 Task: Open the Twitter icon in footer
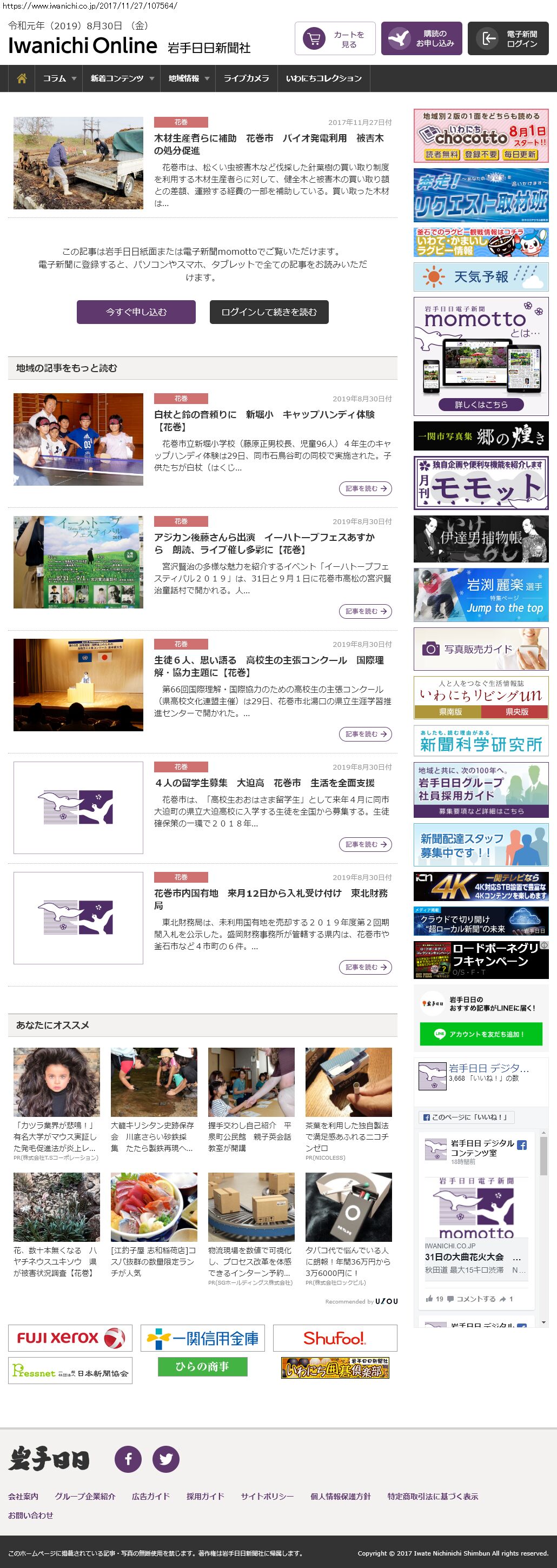click(x=165, y=1459)
